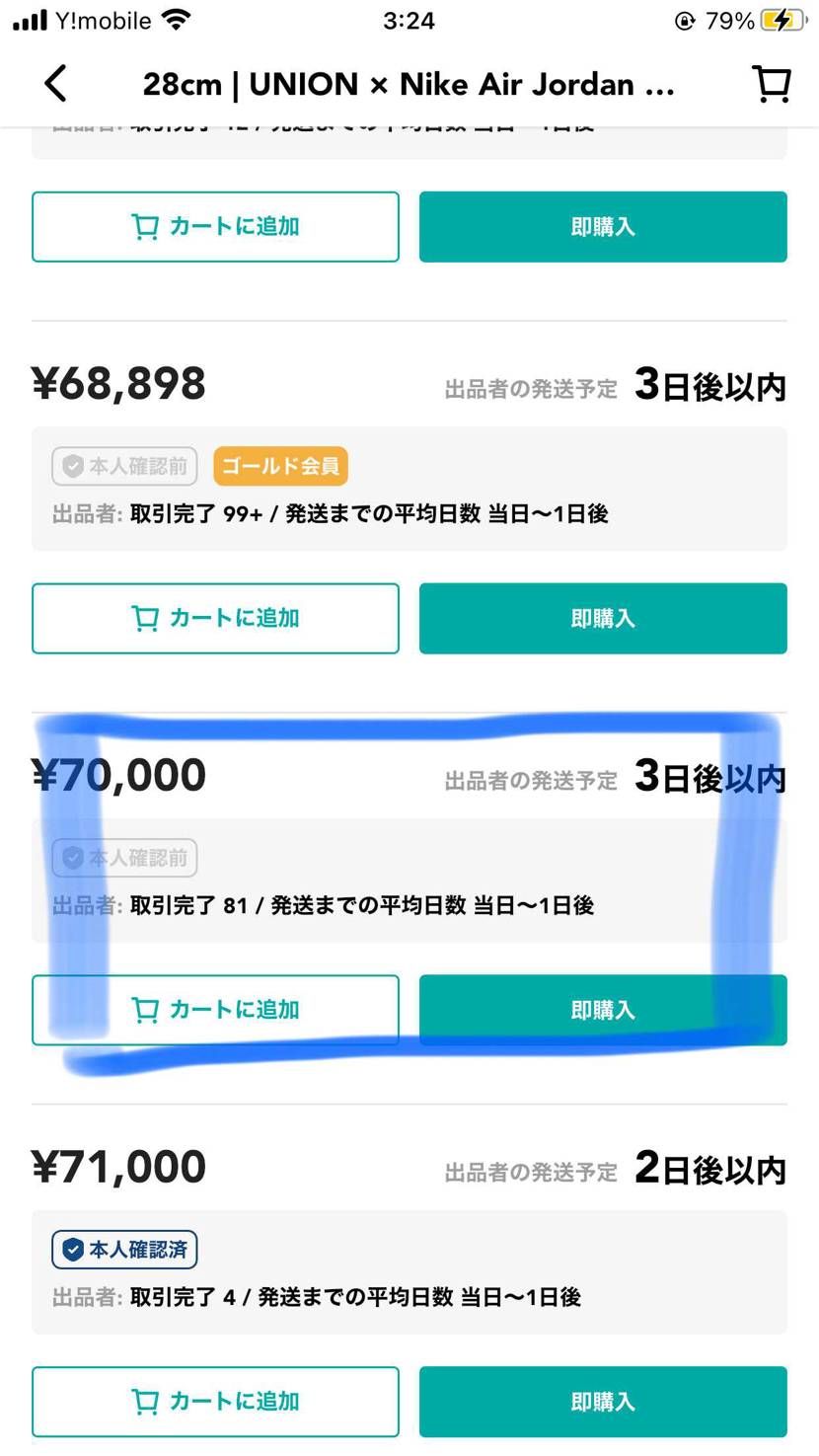Add the ¥68,898 listing to cart
The width and height of the screenshot is (819, 1456).
(x=215, y=618)
